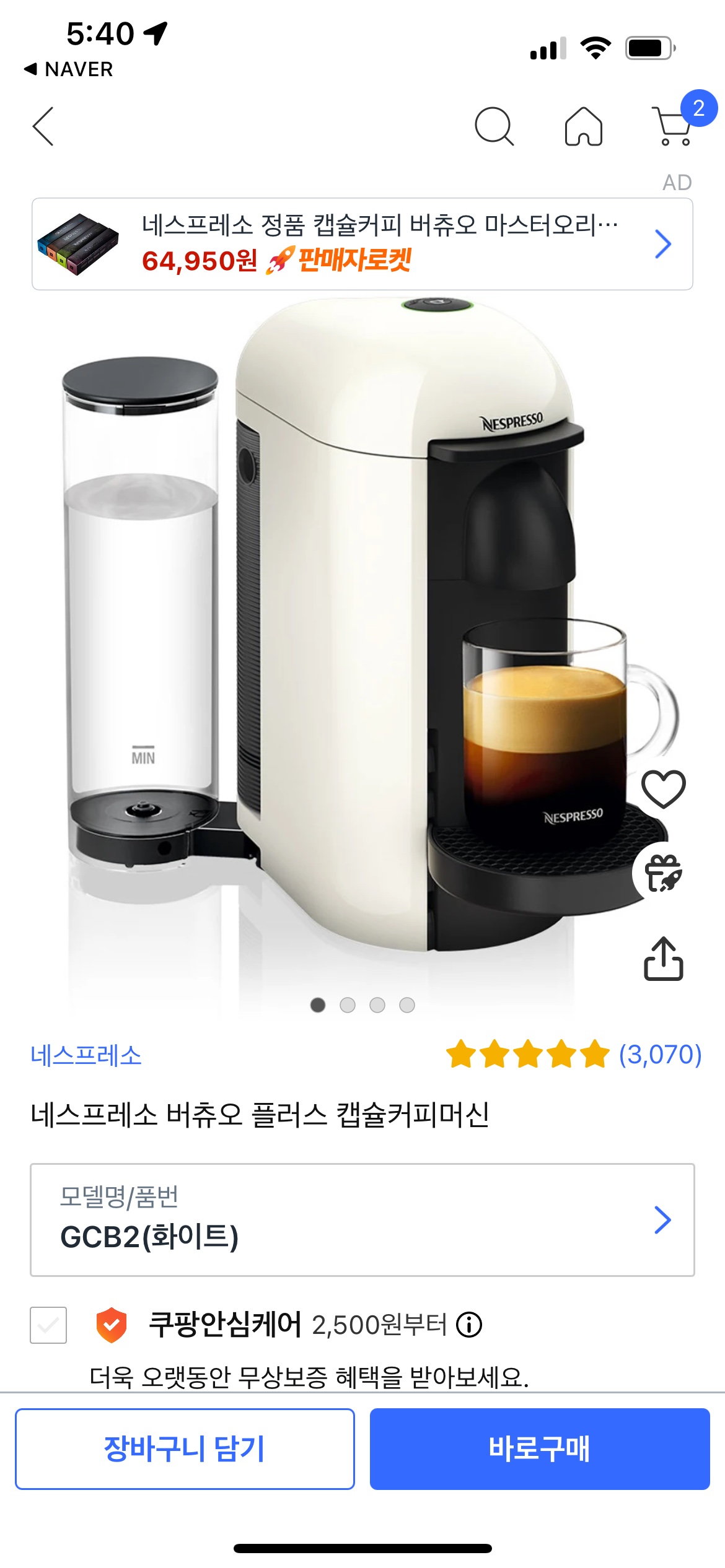
Task: Return to NAVER app via status bar
Action: pos(69,69)
